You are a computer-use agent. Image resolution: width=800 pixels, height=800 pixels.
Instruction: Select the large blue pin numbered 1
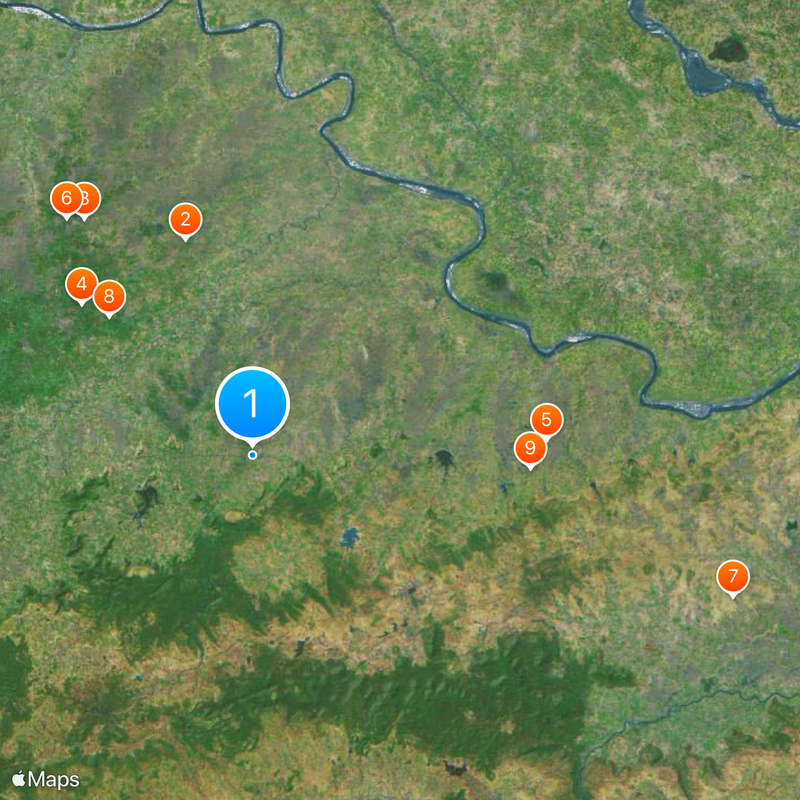click(252, 403)
